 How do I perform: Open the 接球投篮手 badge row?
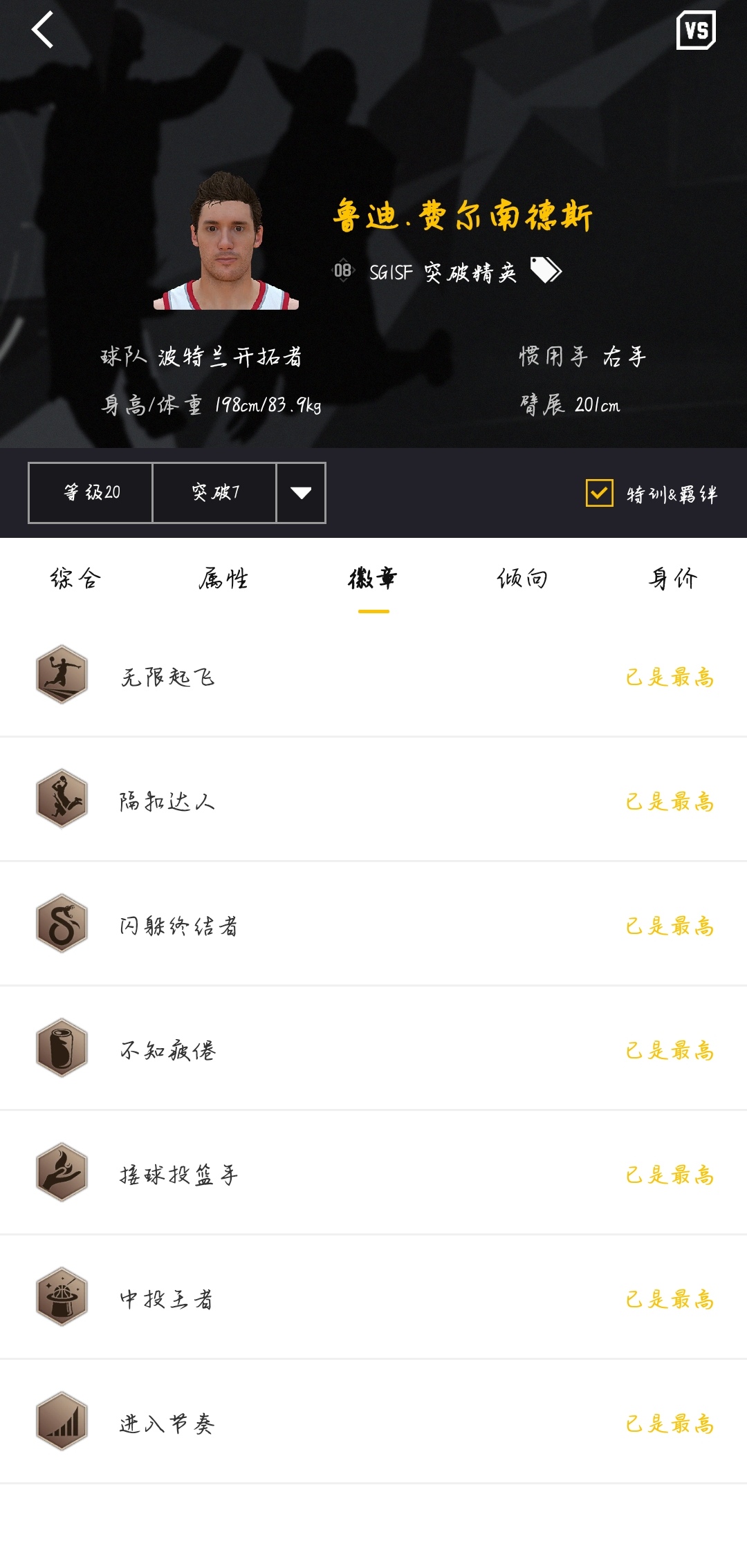coord(373,1173)
